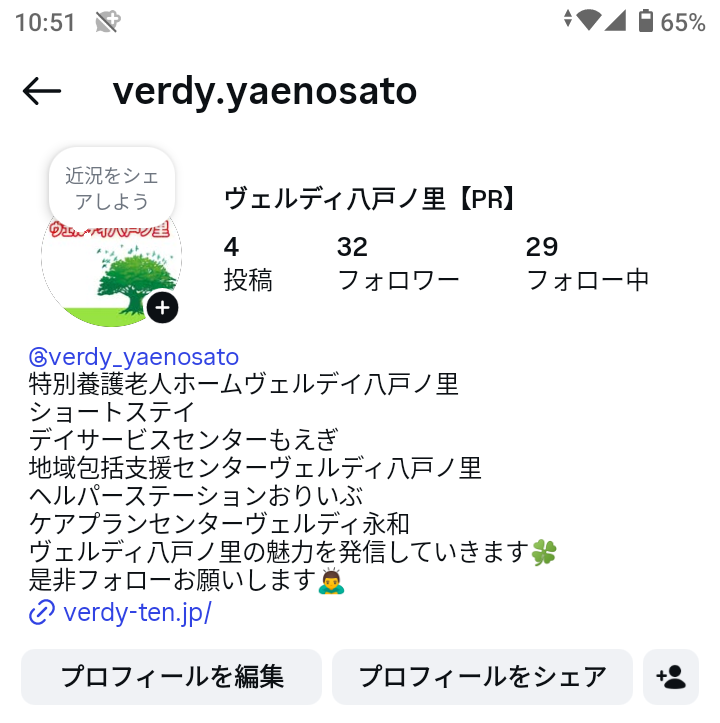
Task: Open the 投稿 posts count
Action: tap(247, 262)
